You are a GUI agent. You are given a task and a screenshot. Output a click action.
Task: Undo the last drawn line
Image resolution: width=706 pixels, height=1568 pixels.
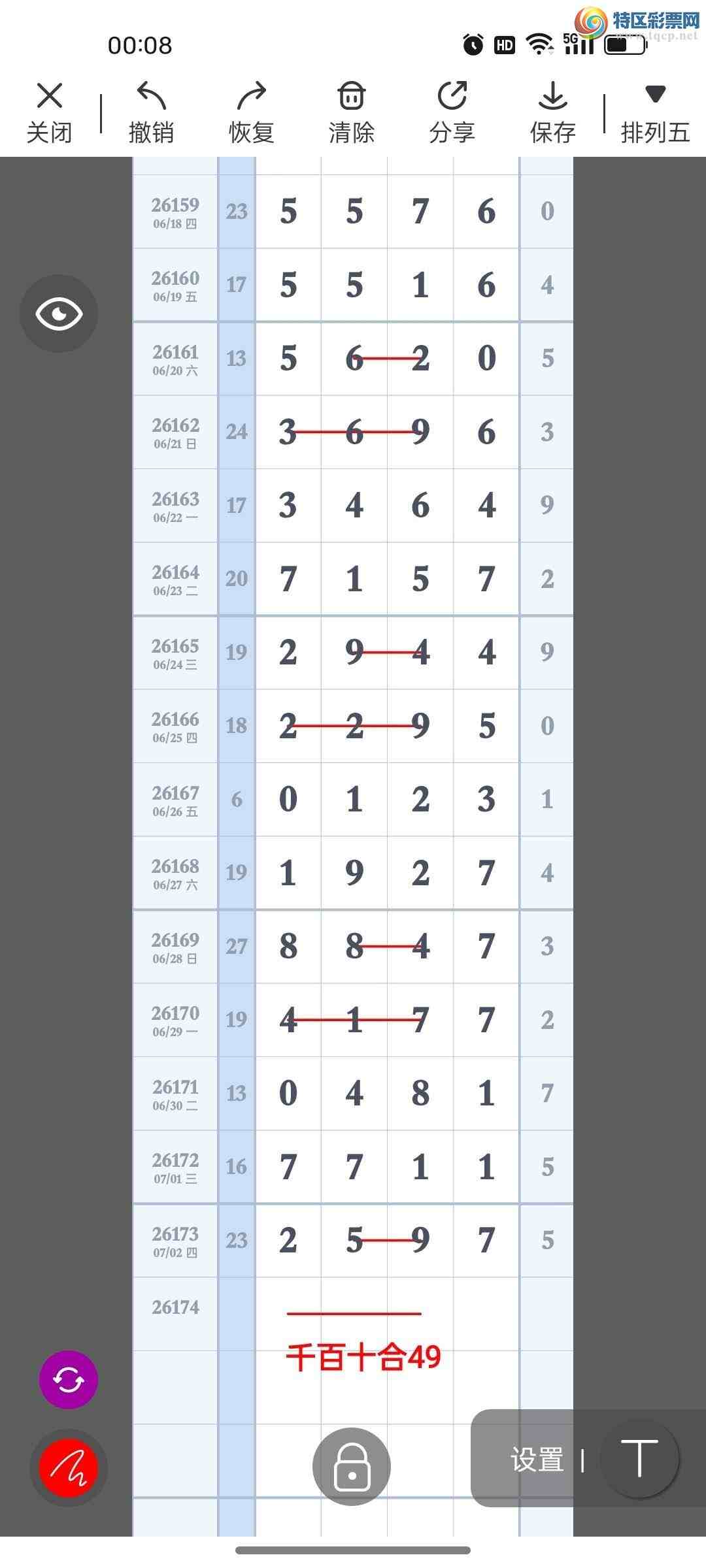coord(151,112)
